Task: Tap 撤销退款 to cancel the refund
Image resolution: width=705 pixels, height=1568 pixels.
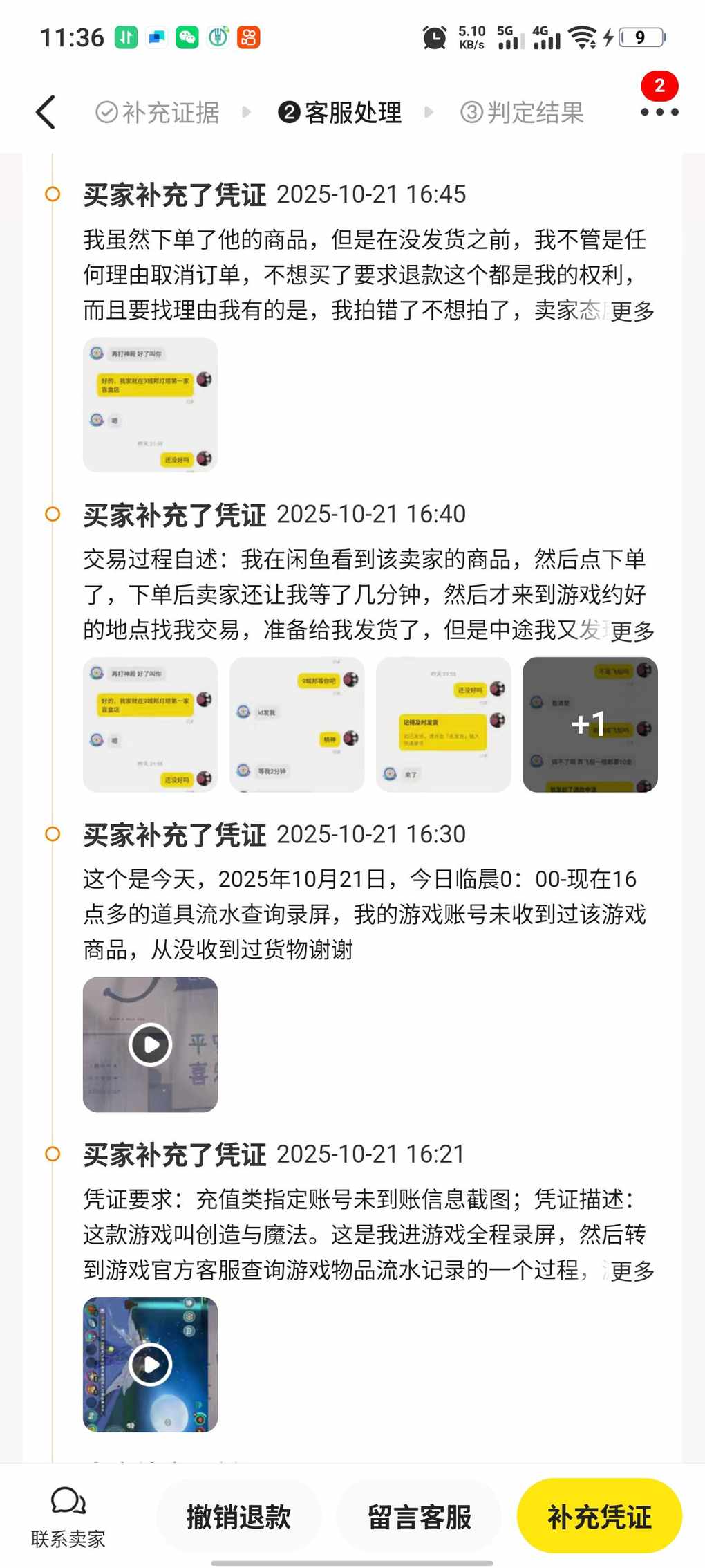Action: click(x=238, y=1517)
